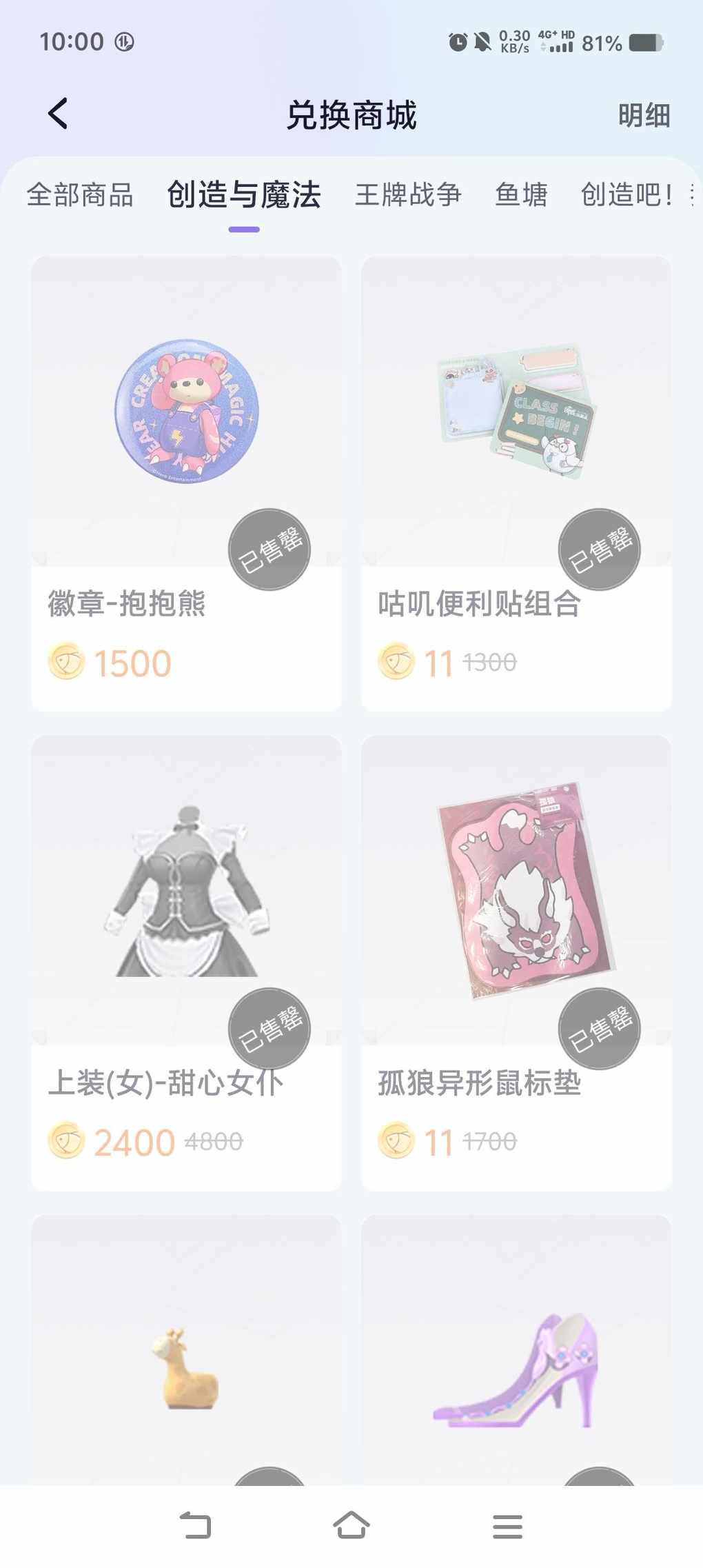Switch to the 全部商品 tab
This screenshot has height=1568, width=703.
[x=80, y=195]
